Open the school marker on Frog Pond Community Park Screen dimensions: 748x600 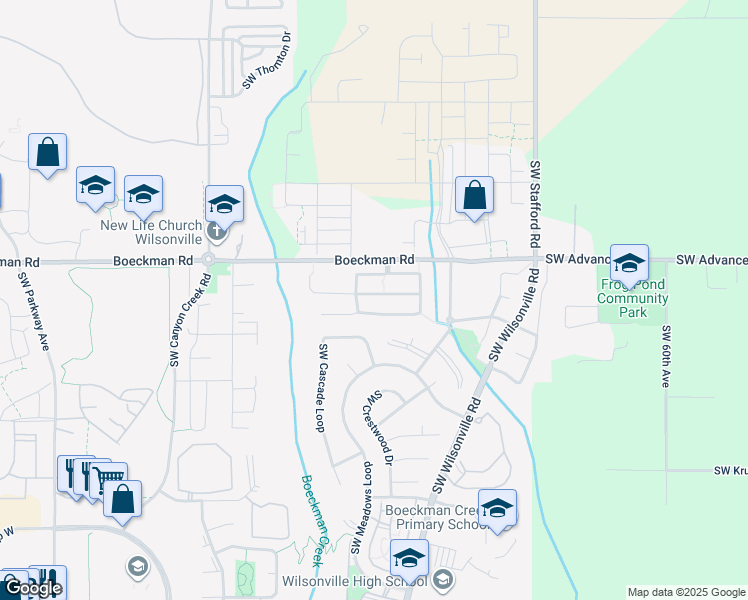[x=629, y=264]
